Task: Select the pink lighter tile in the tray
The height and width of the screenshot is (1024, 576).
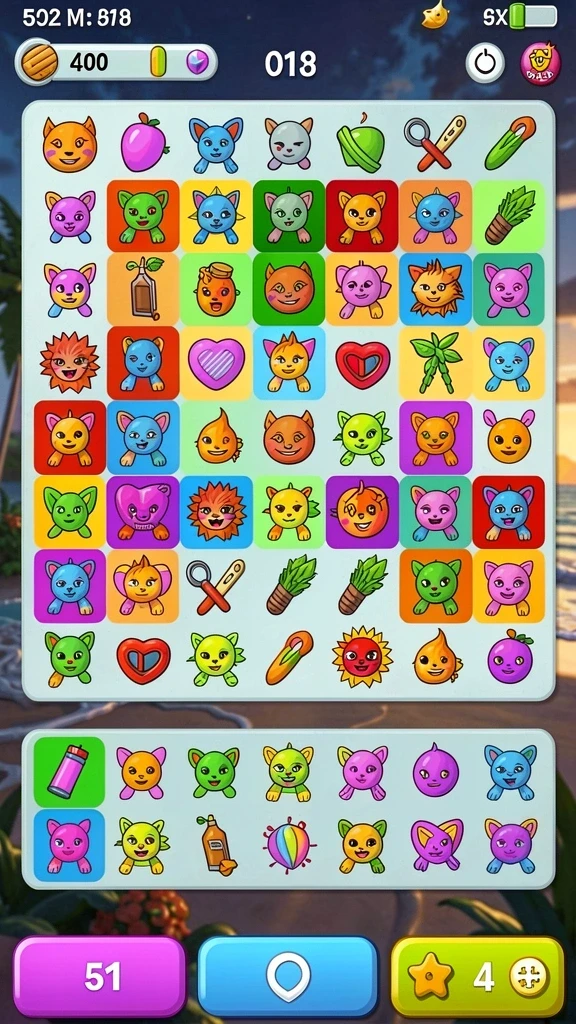Action: coord(69,772)
